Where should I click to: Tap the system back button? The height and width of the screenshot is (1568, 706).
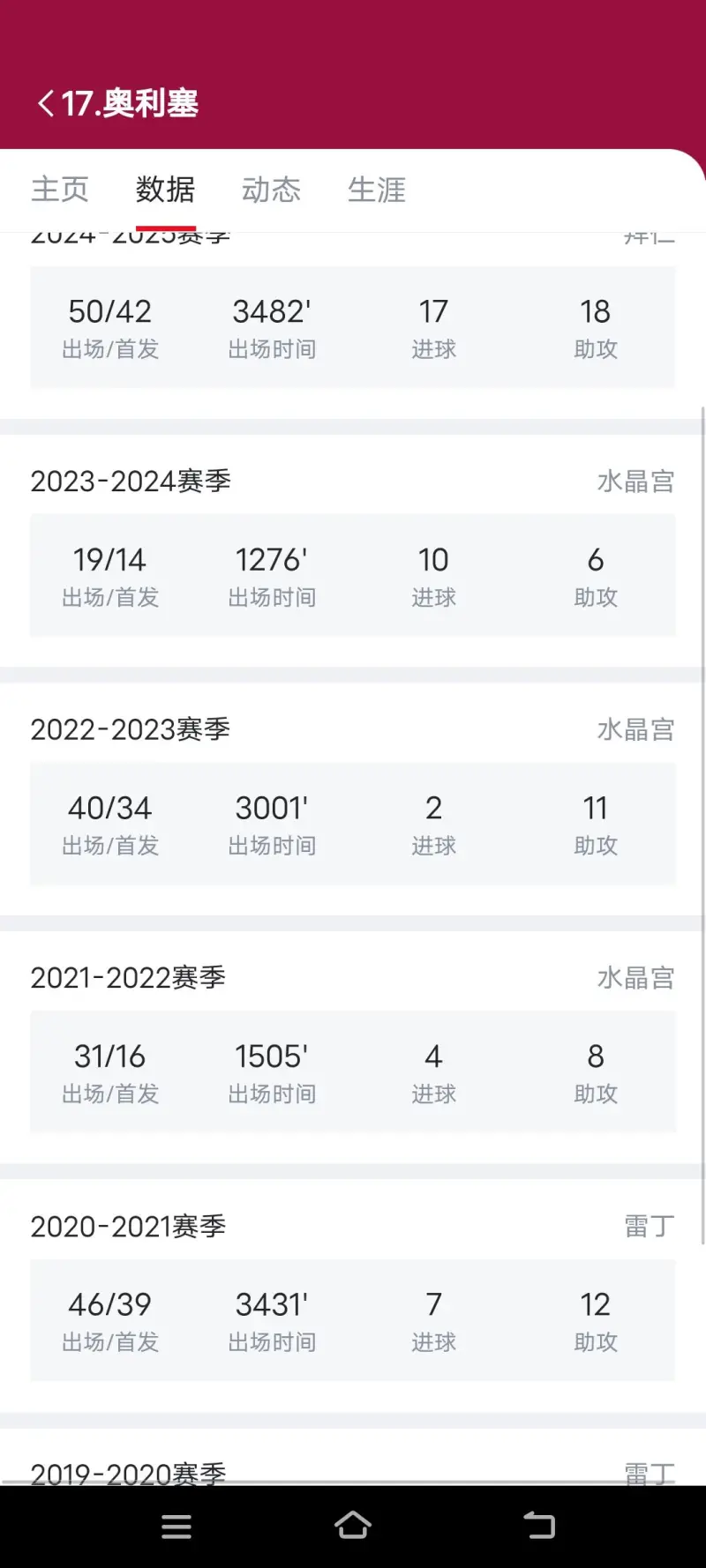click(539, 1526)
